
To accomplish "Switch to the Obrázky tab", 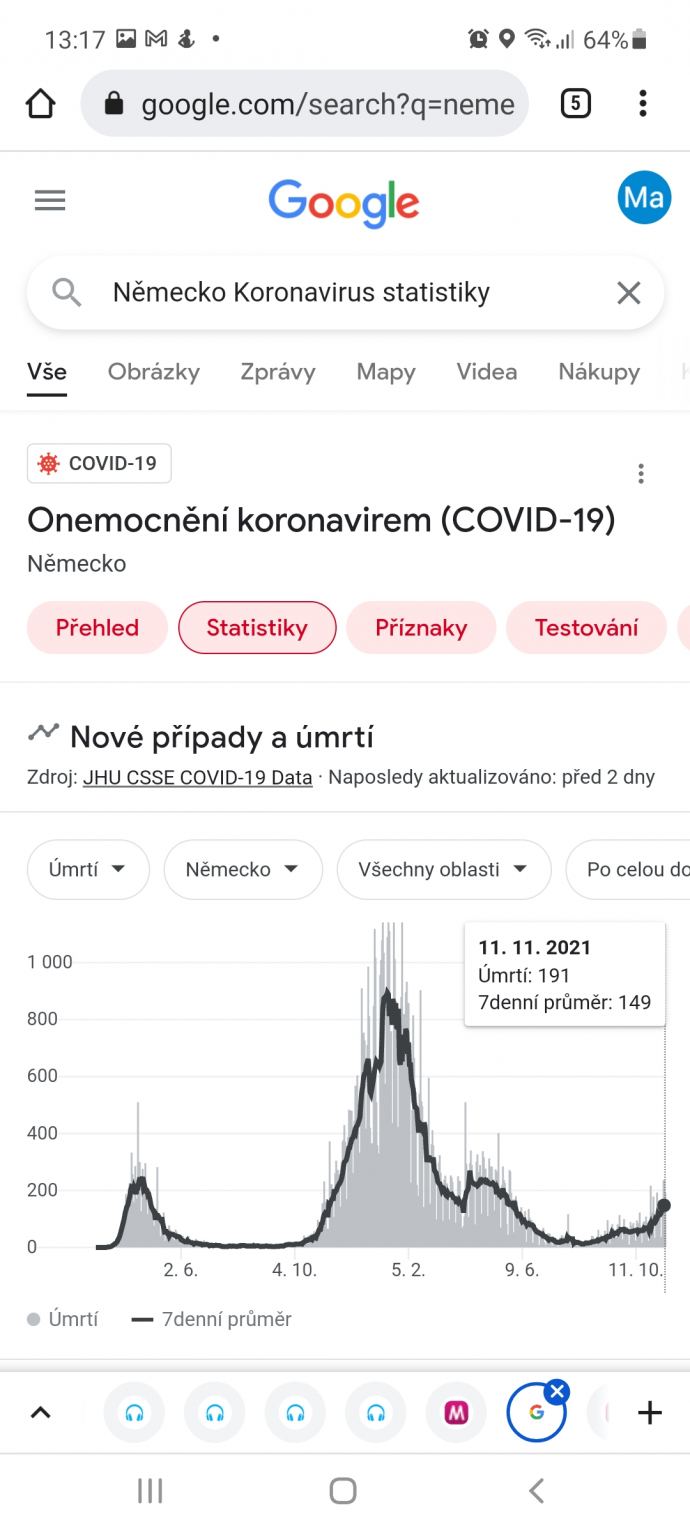I will (x=154, y=372).
